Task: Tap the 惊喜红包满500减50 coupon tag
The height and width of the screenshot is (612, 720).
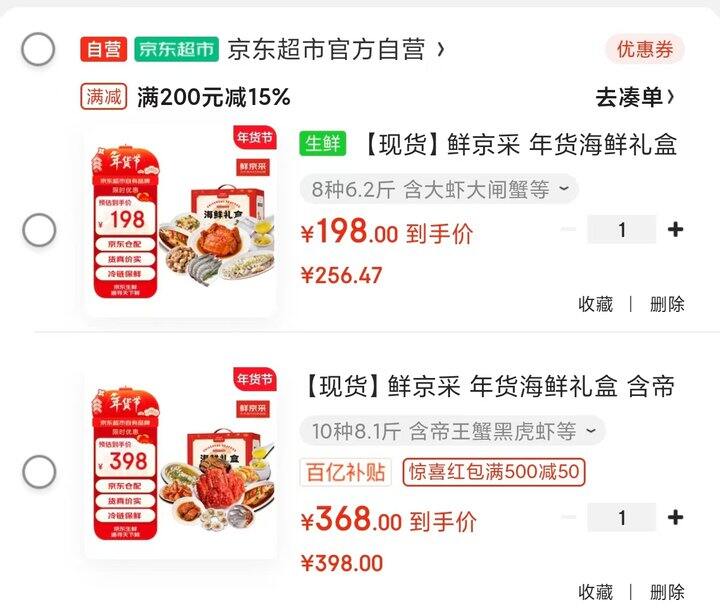Action: [x=494, y=472]
